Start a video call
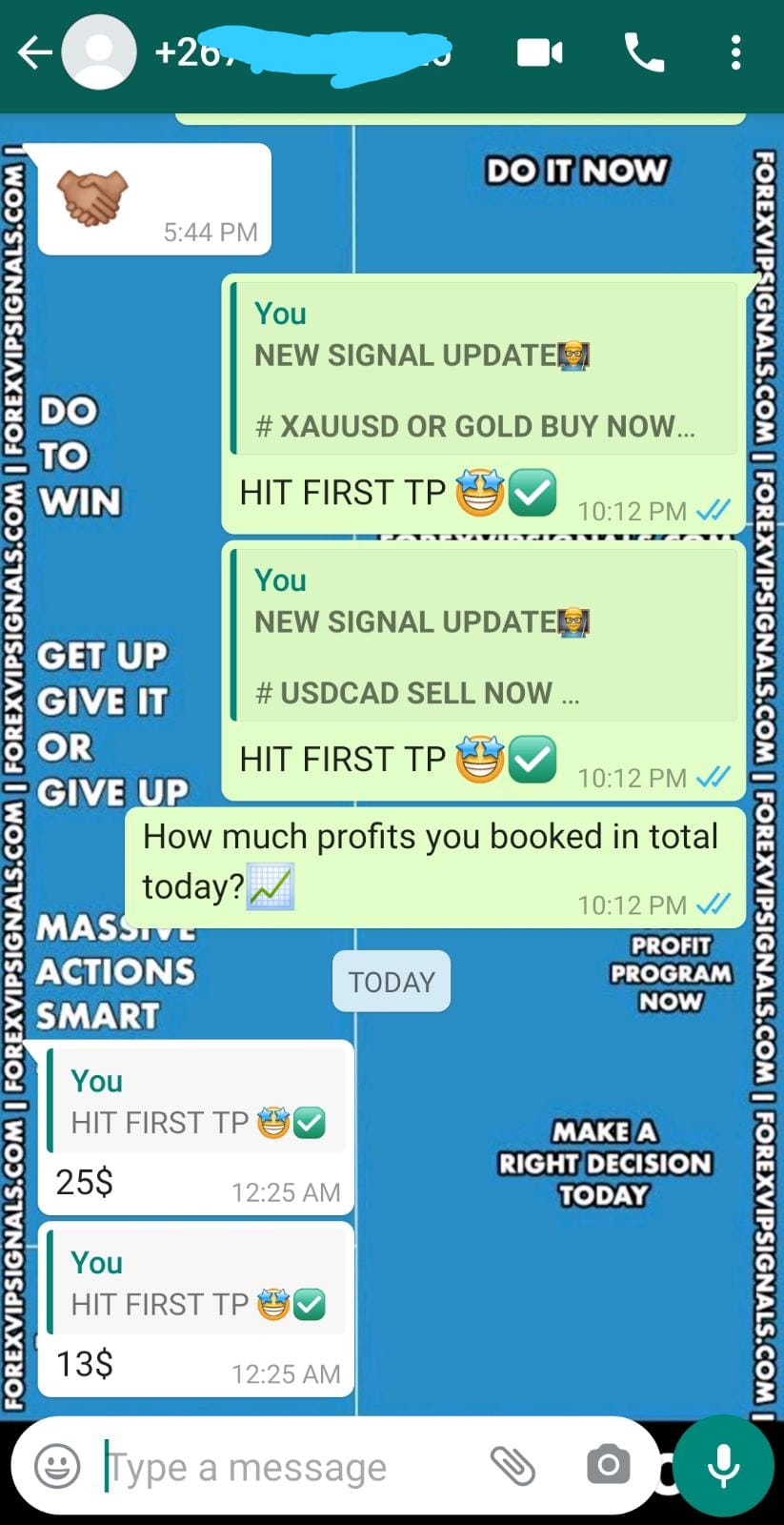Image resolution: width=784 pixels, height=1525 pixels. tap(539, 52)
